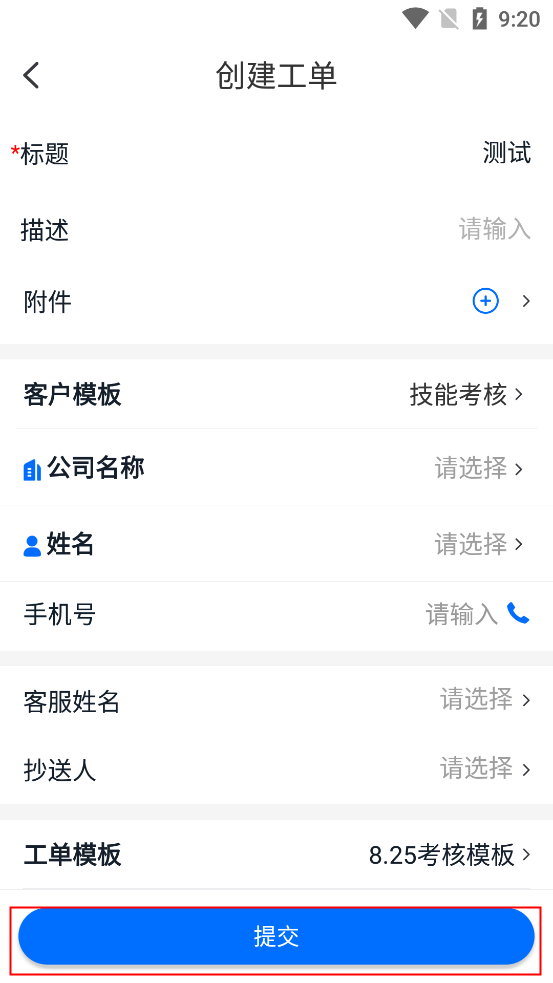Change the 工单模板 from 8.25考核模板
The height and width of the screenshot is (983, 553).
[x=276, y=854]
